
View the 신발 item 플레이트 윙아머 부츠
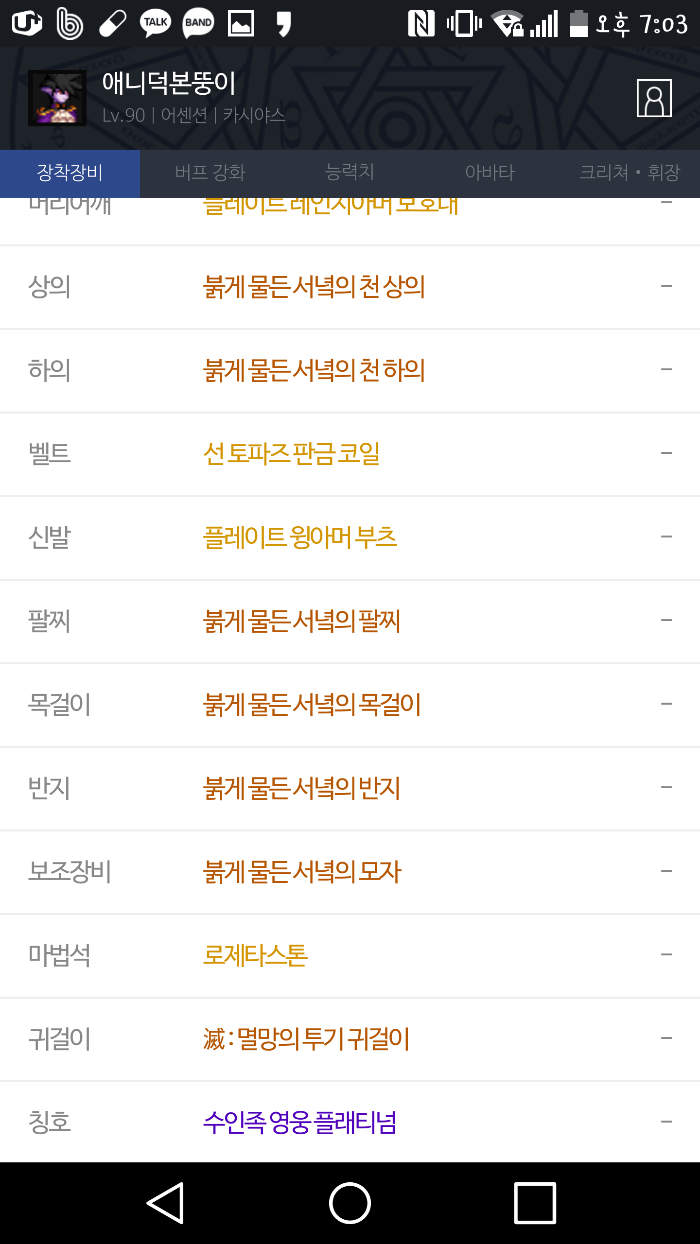point(300,537)
